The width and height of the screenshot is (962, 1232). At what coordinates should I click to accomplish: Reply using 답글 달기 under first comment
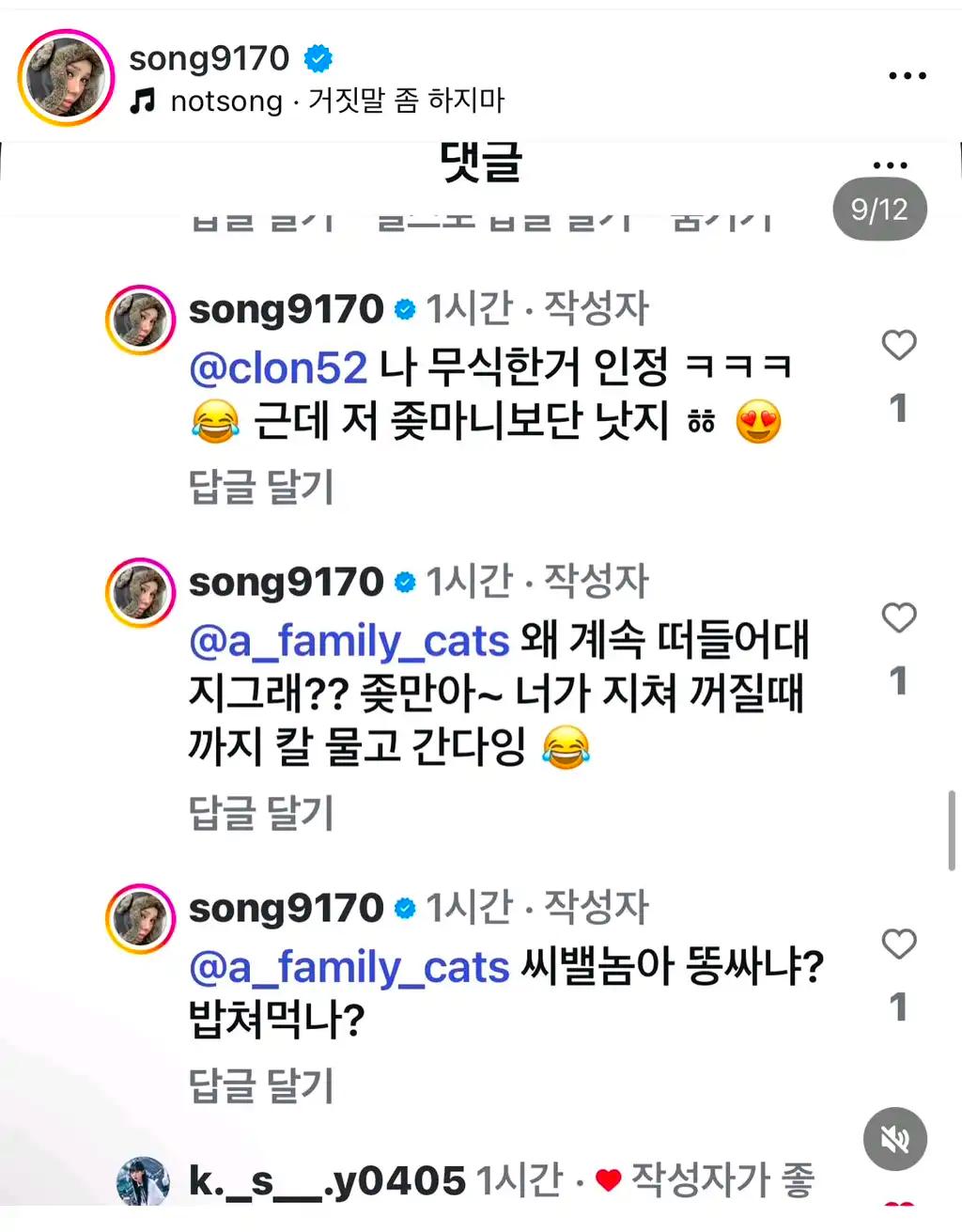tap(261, 487)
